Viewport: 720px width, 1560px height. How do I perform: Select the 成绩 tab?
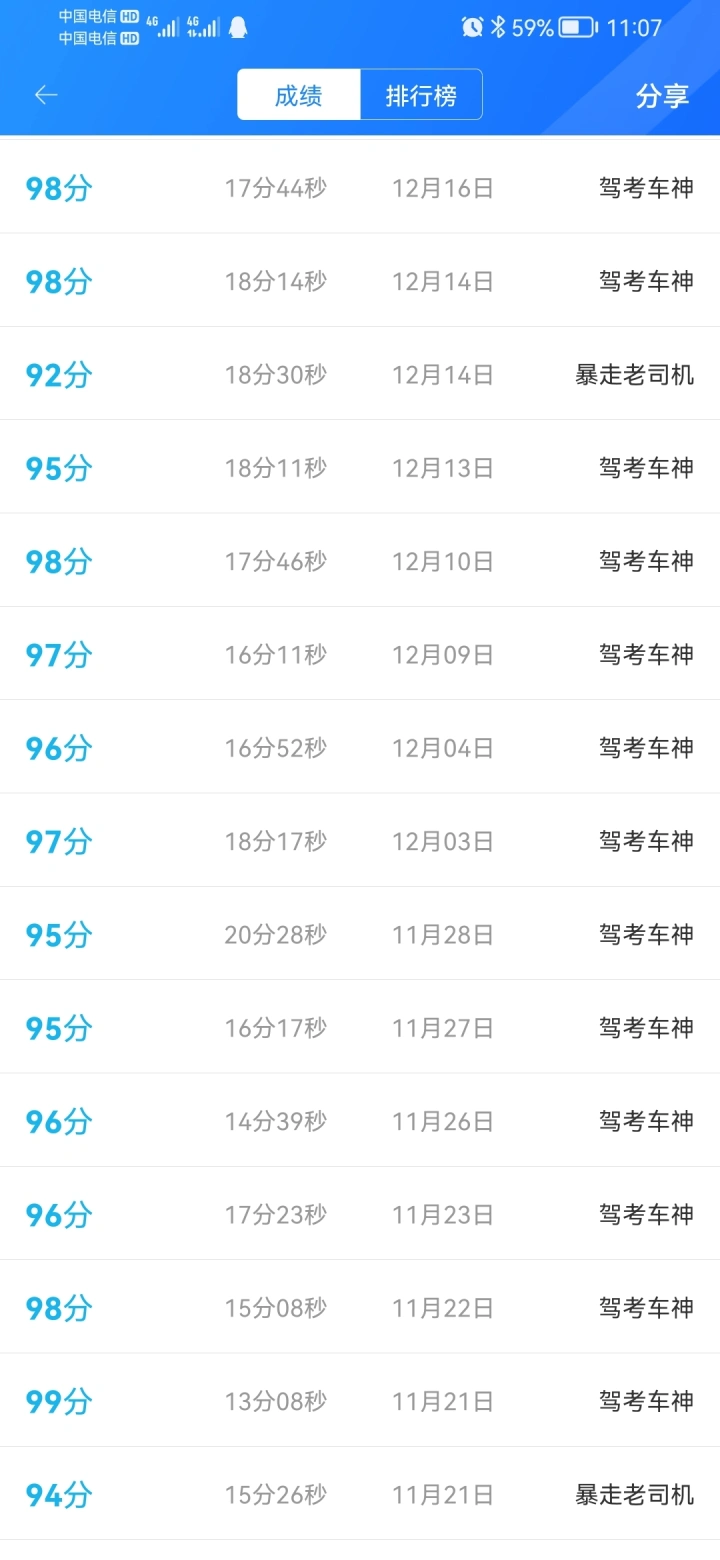[298, 95]
